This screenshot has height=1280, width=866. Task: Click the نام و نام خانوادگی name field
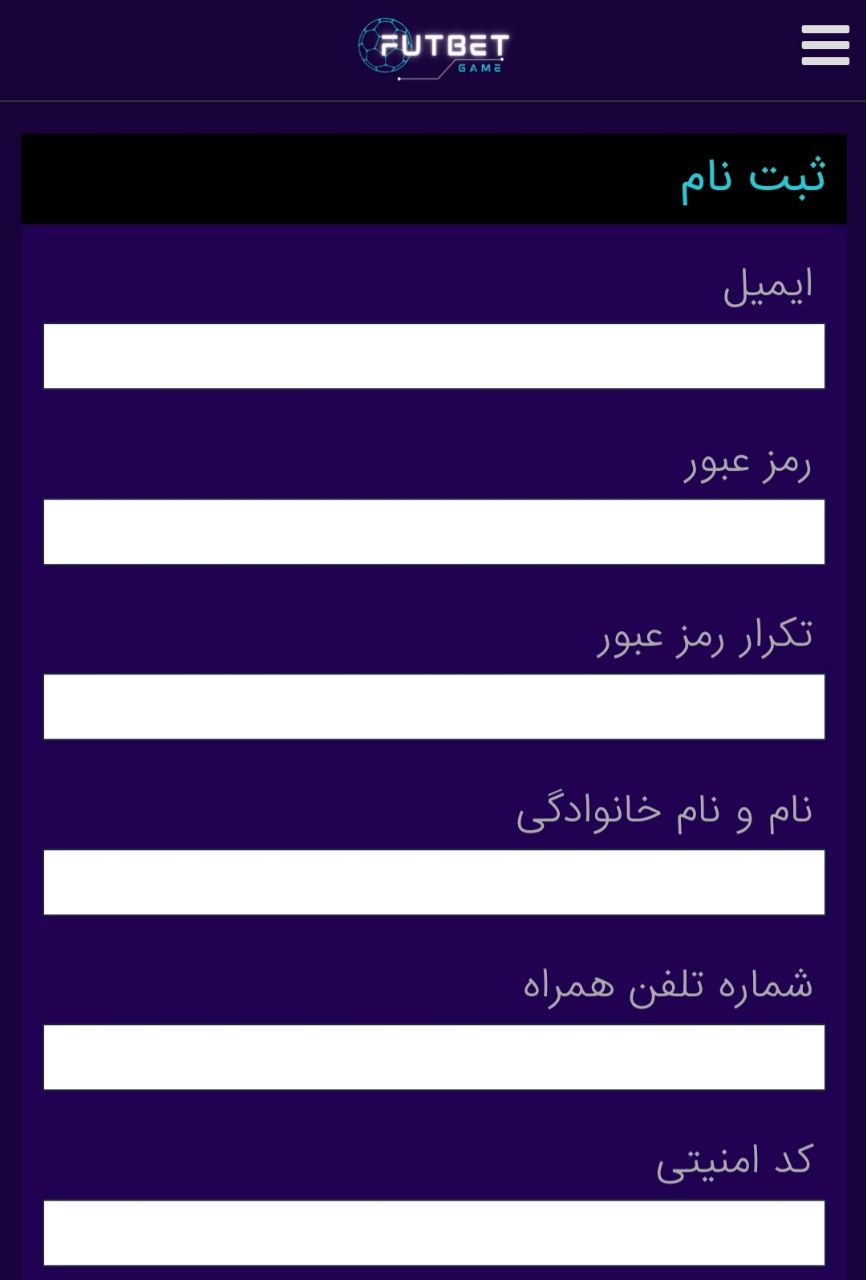coord(433,882)
